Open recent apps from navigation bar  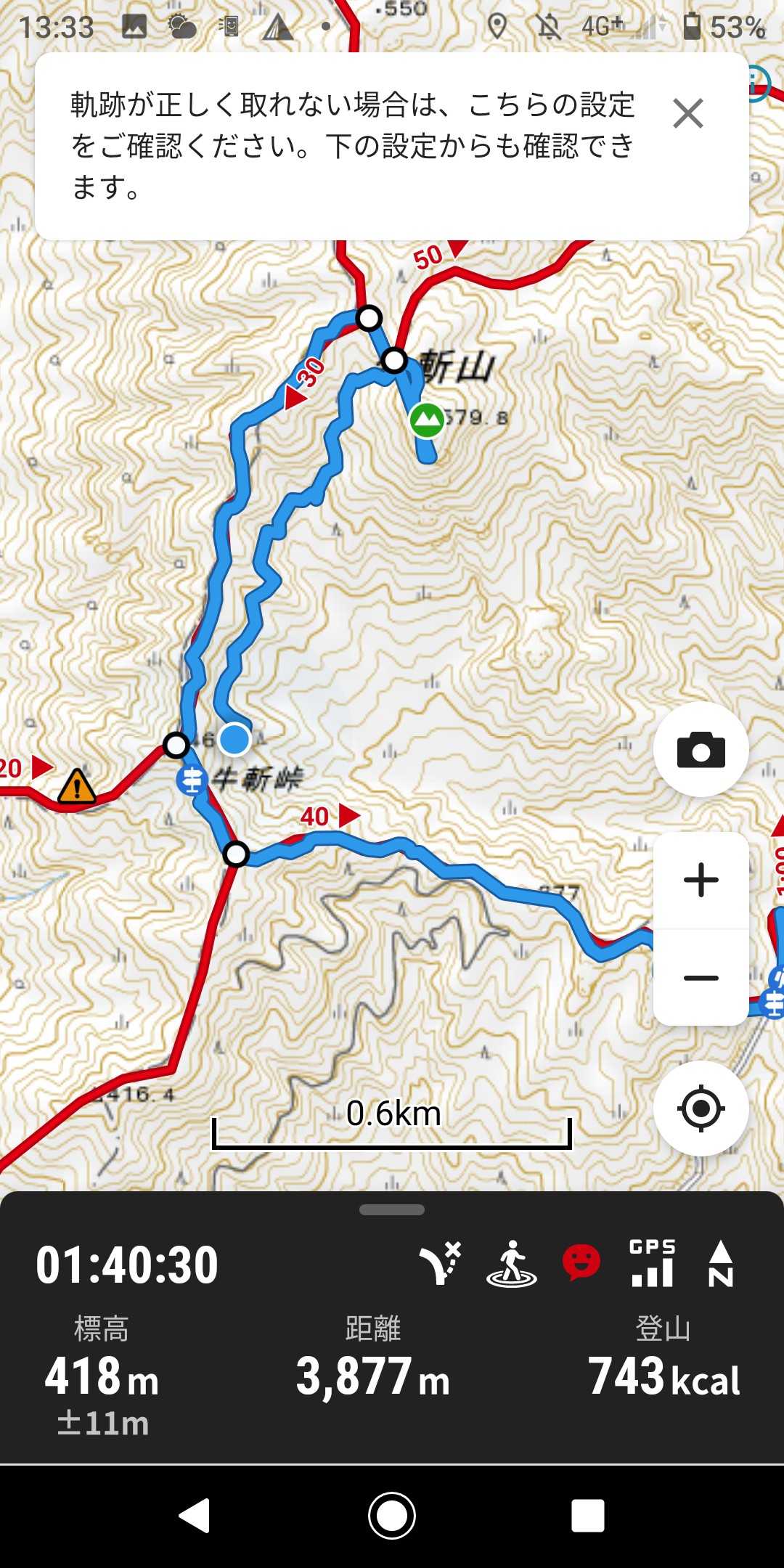587,1516
